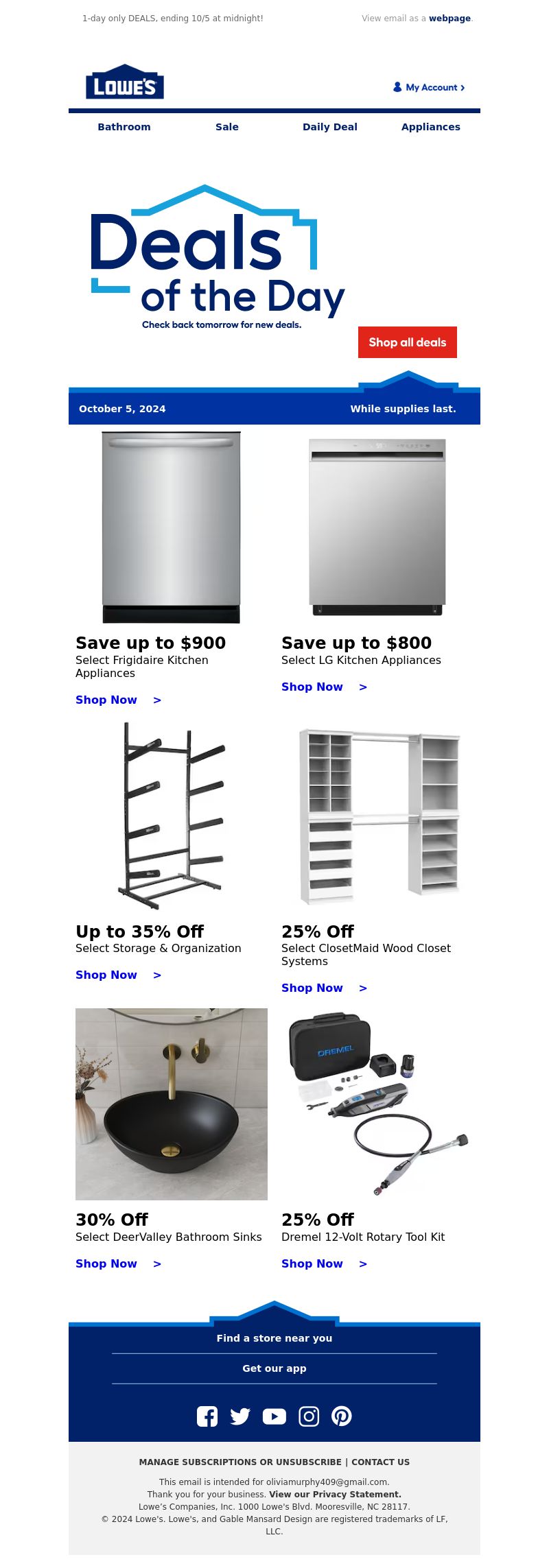549x1568 pixels.
Task: Shop Now for DeerValley Bathroom Sinks
Action: pos(118,1263)
